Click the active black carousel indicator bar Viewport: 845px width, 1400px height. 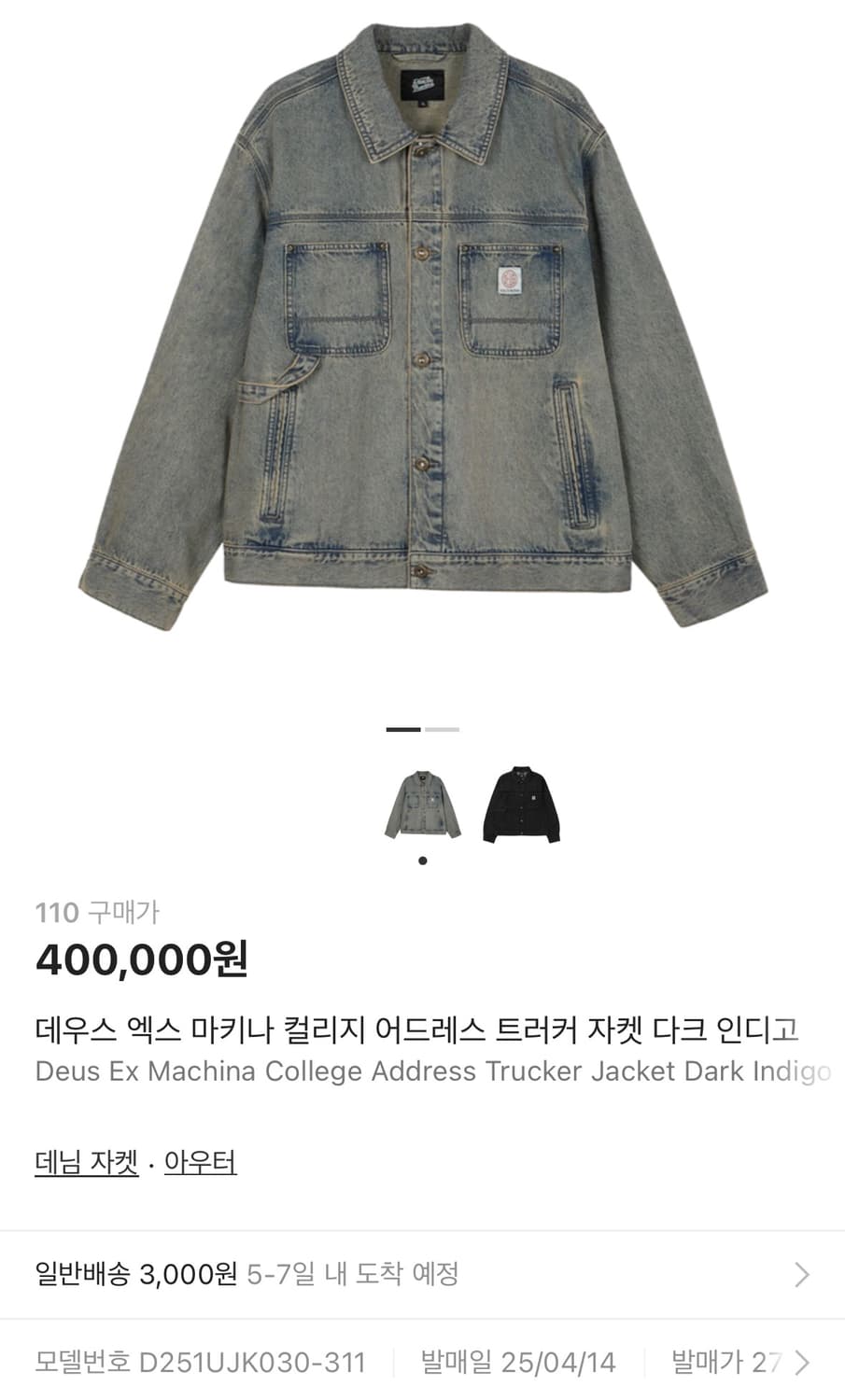pyautogui.click(x=403, y=730)
